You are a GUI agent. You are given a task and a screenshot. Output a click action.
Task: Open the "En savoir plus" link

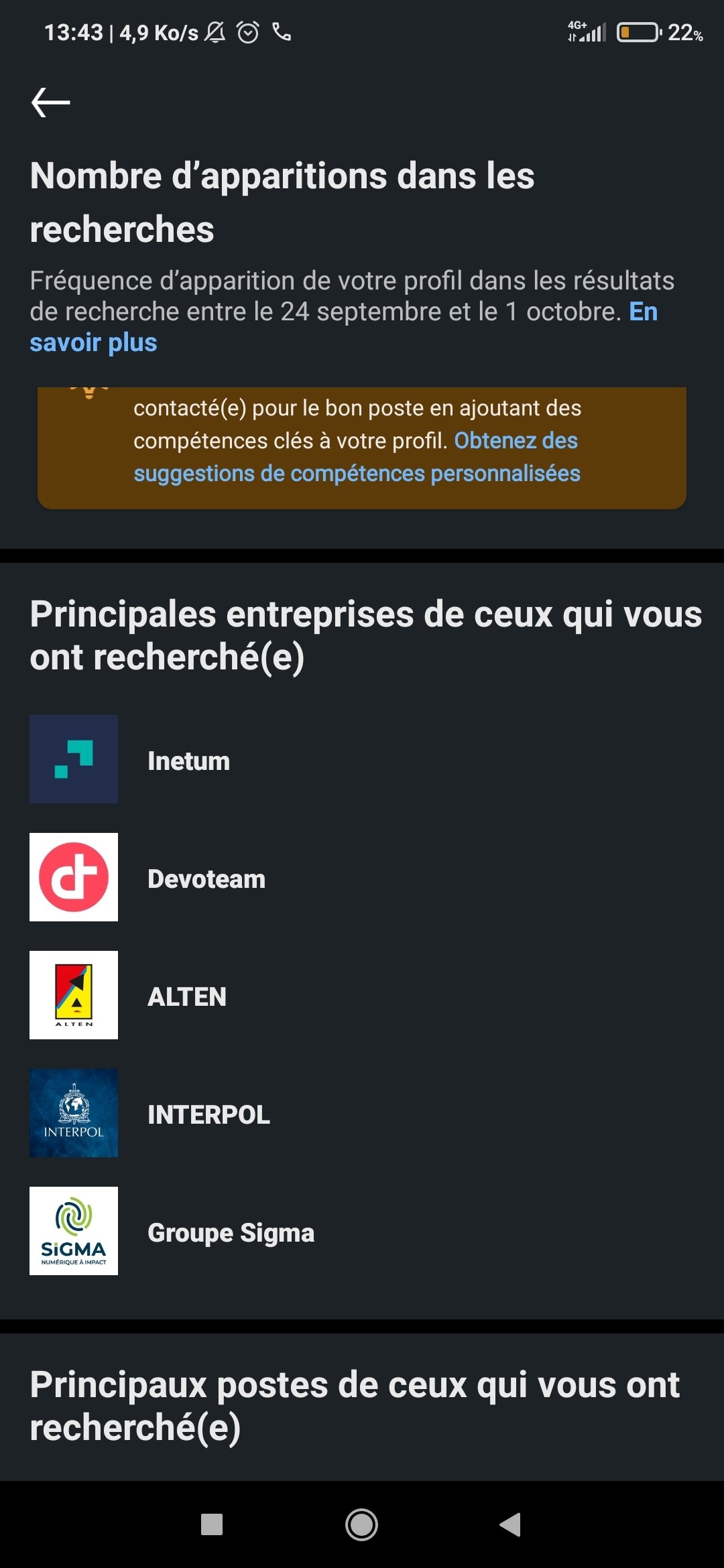coord(93,342)
